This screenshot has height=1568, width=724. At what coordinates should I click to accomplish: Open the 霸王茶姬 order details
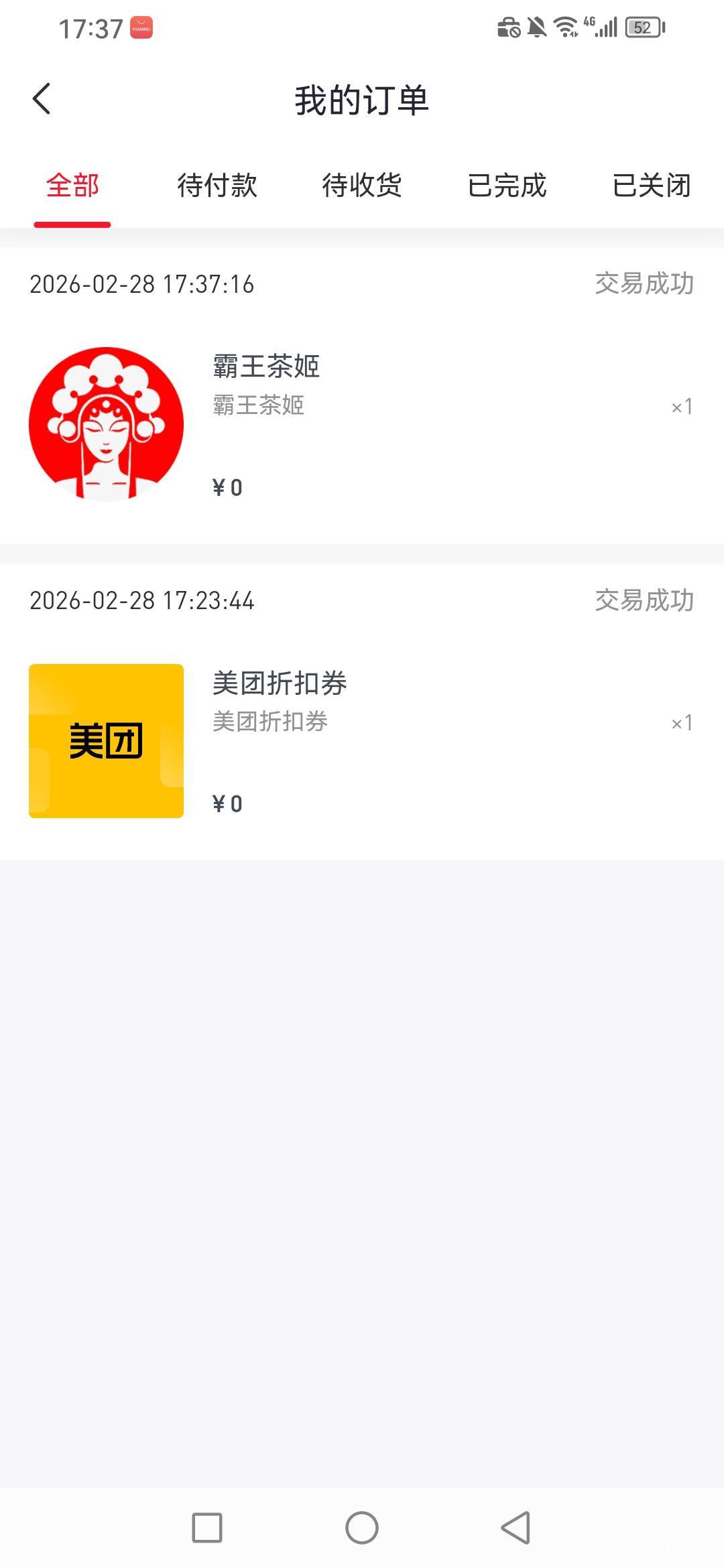(x=362, y=422)
